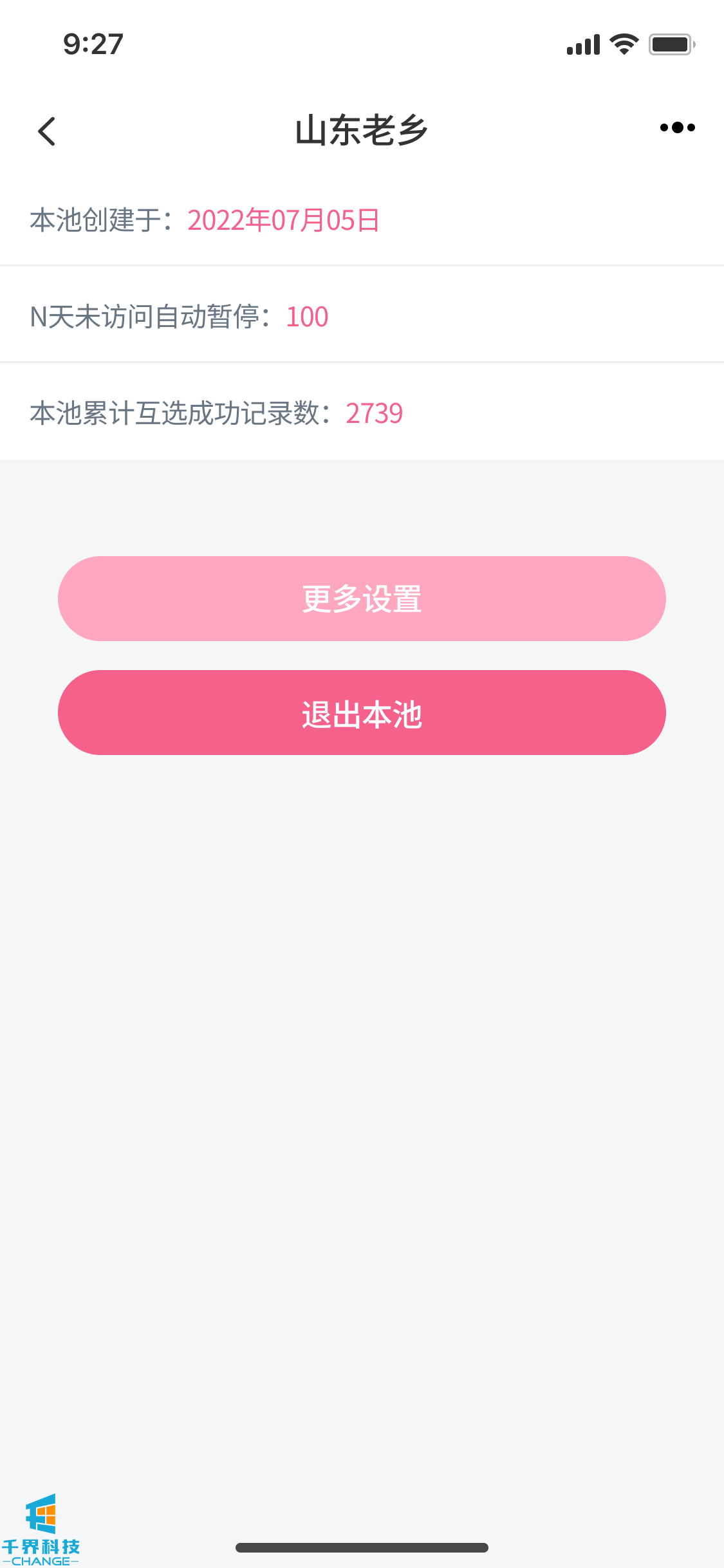The image size is (724, 1568).
Task: Tap 退出本池 to leave this pool
Action: pos(362,713)
